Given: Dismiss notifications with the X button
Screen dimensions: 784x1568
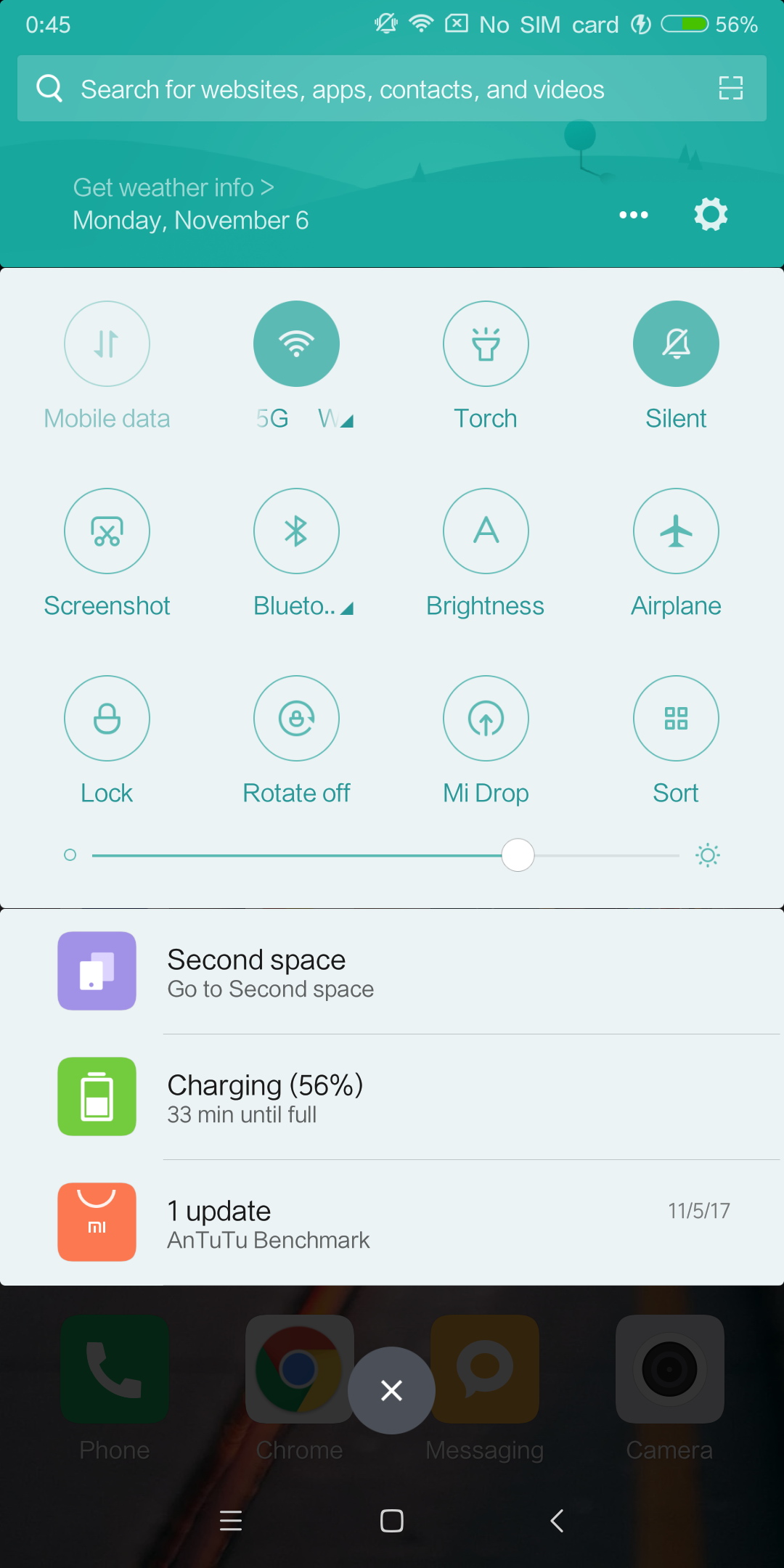Looking at the screenshot, I should point(391,1390).
